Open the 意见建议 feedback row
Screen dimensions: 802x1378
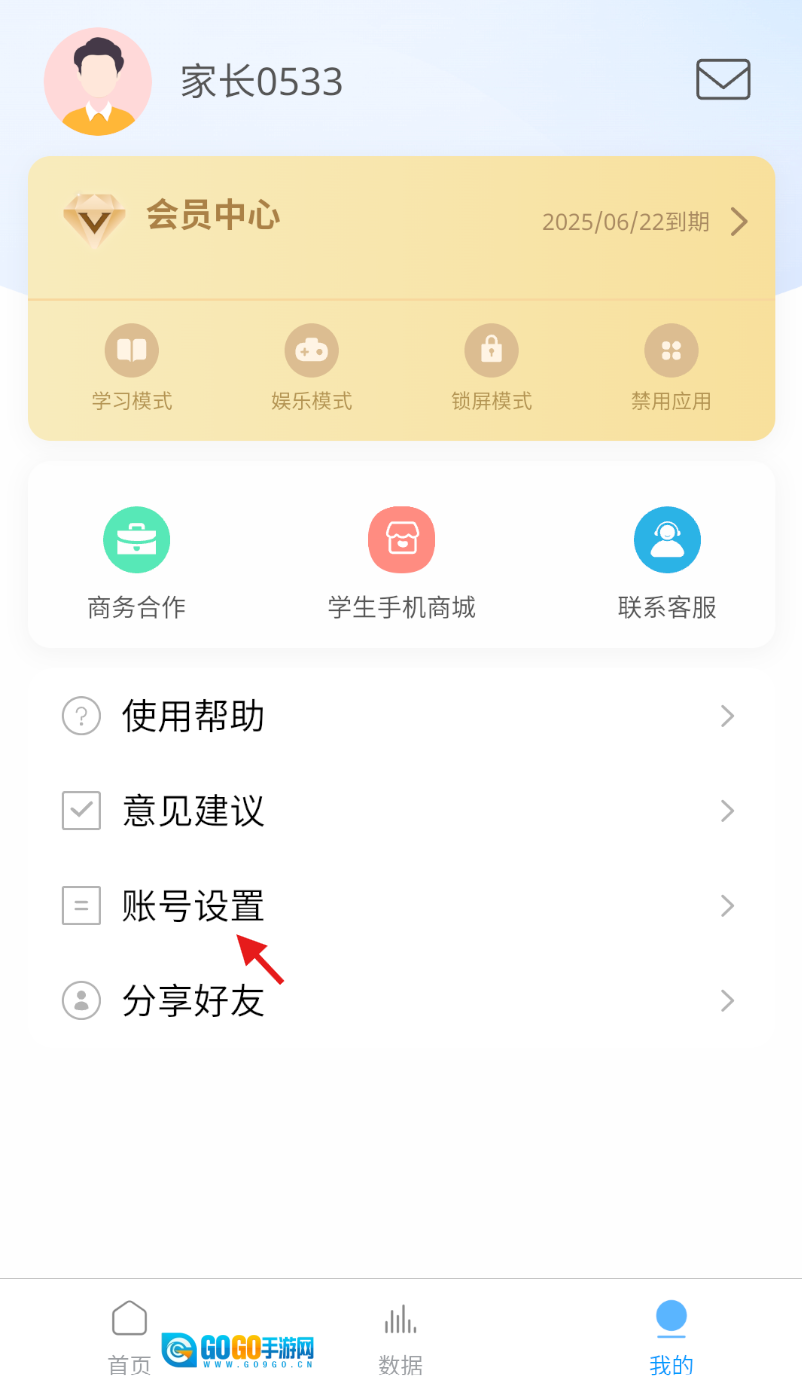click(x=400, y=811)
